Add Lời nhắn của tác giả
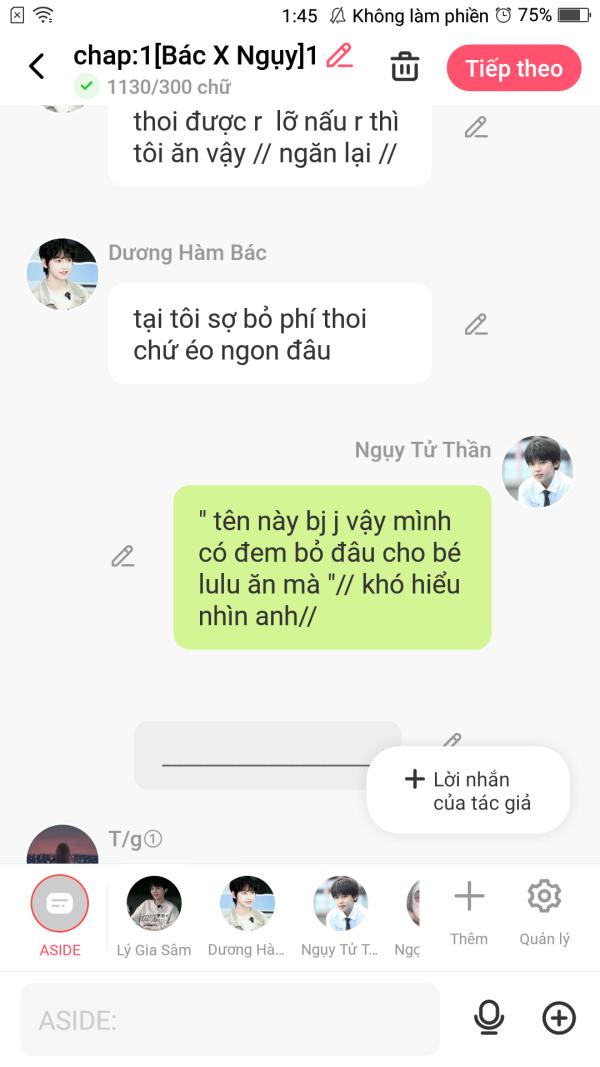The image size is (600, 1067). (468, 790)
